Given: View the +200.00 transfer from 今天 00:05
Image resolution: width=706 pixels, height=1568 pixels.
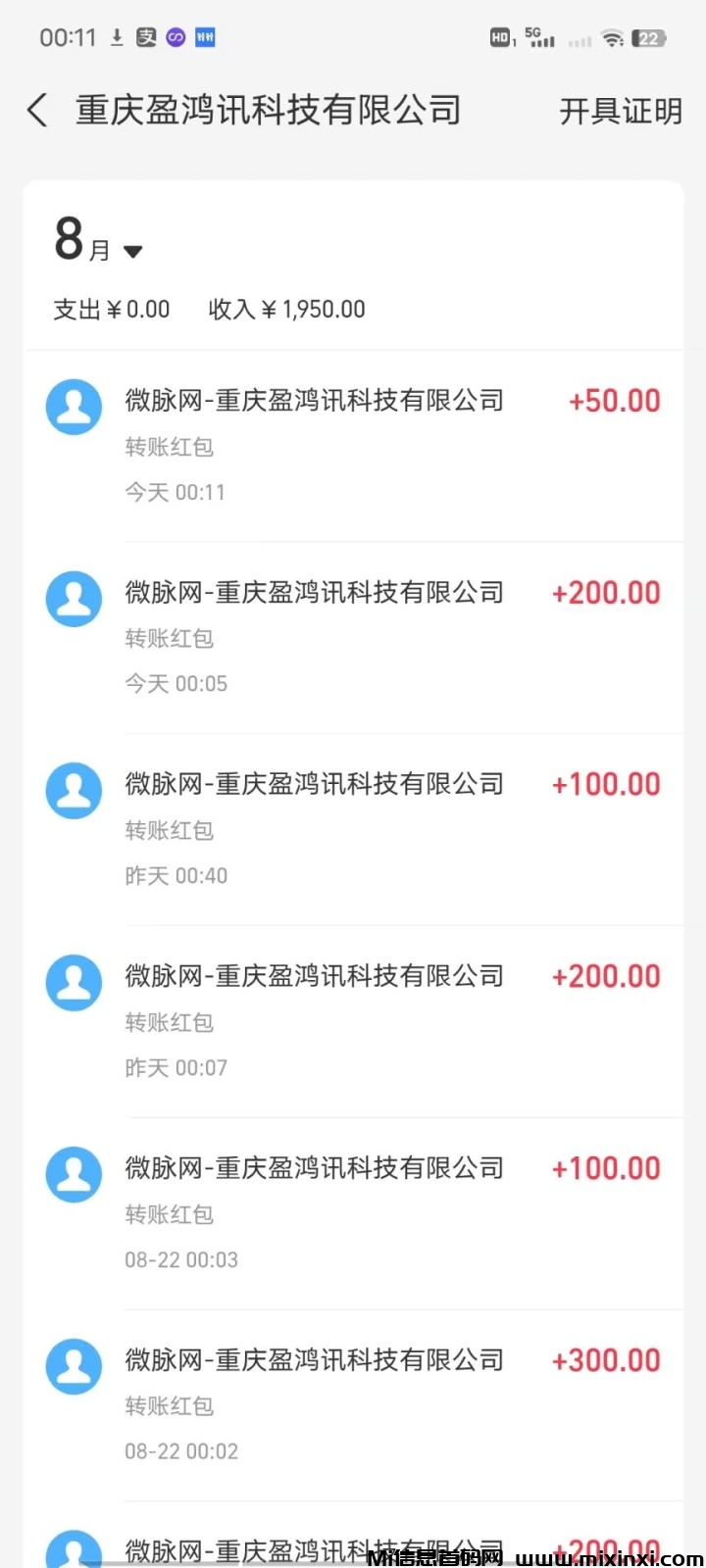Looking at the screenshot, I should [353, 637].
